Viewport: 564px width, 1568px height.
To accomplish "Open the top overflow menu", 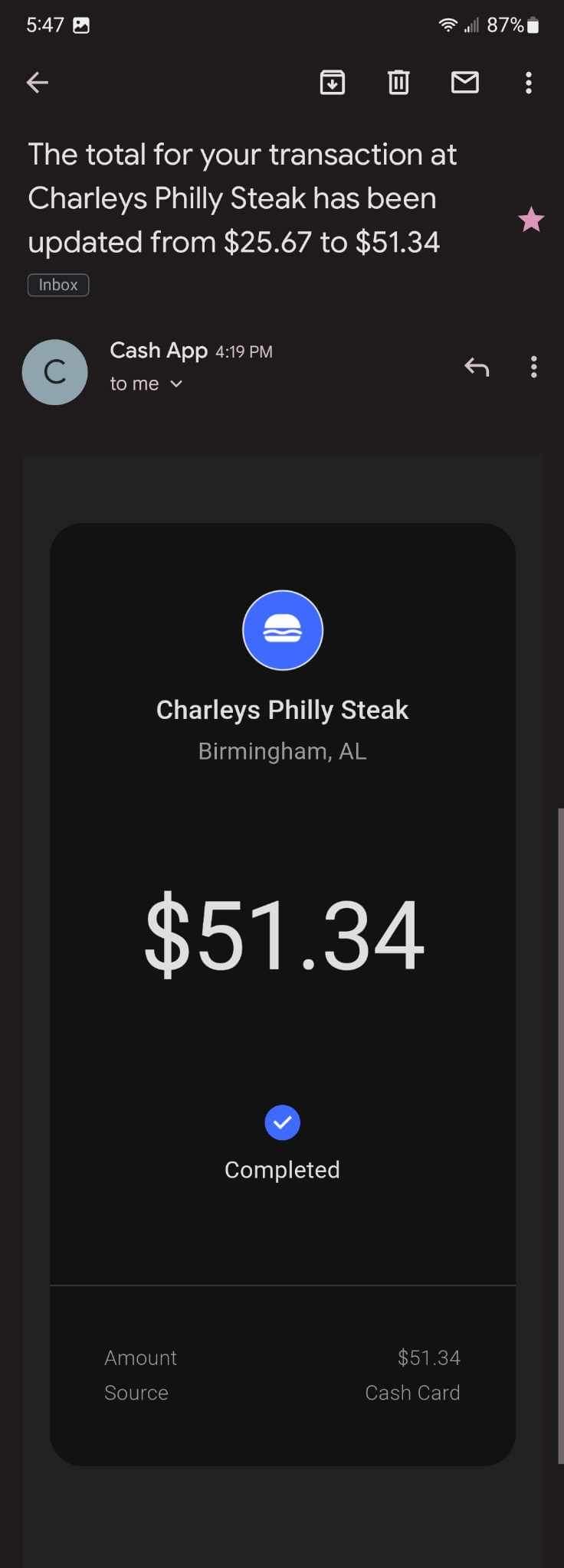I will click(x=529, y=83).
